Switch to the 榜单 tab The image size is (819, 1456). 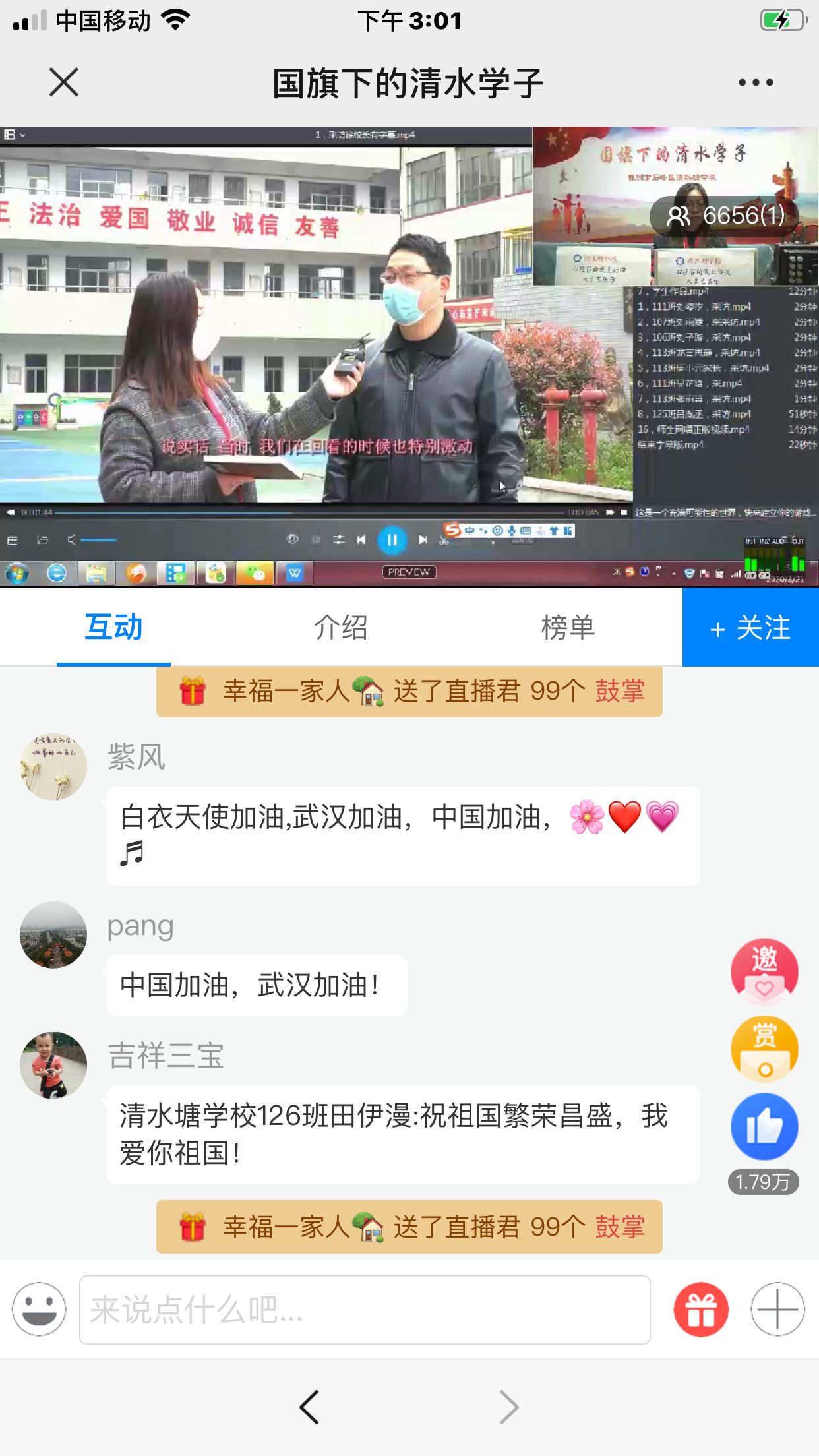568,627
